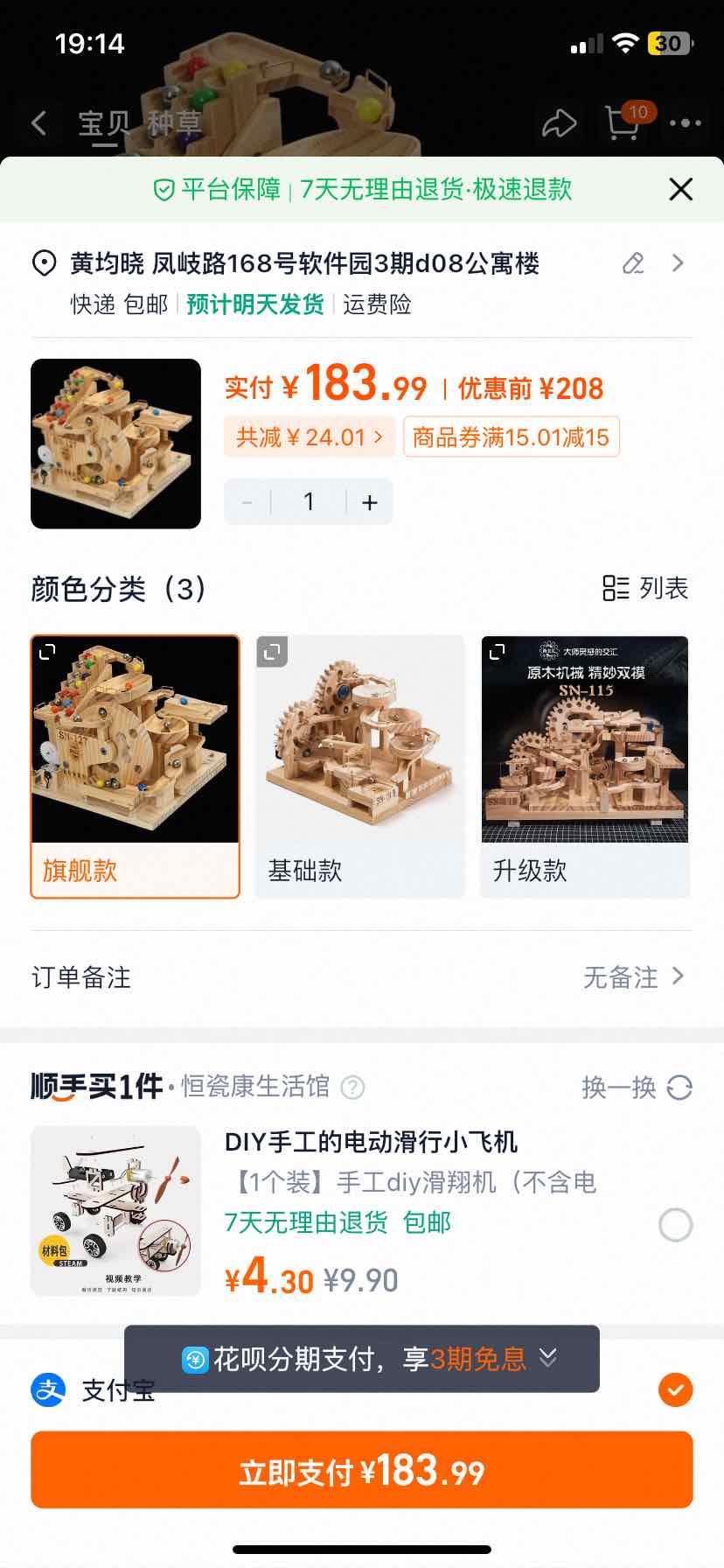Enlarge the 升级款 option image
Viewport: 724px width, 1568px height.
(x=498, y=652)
